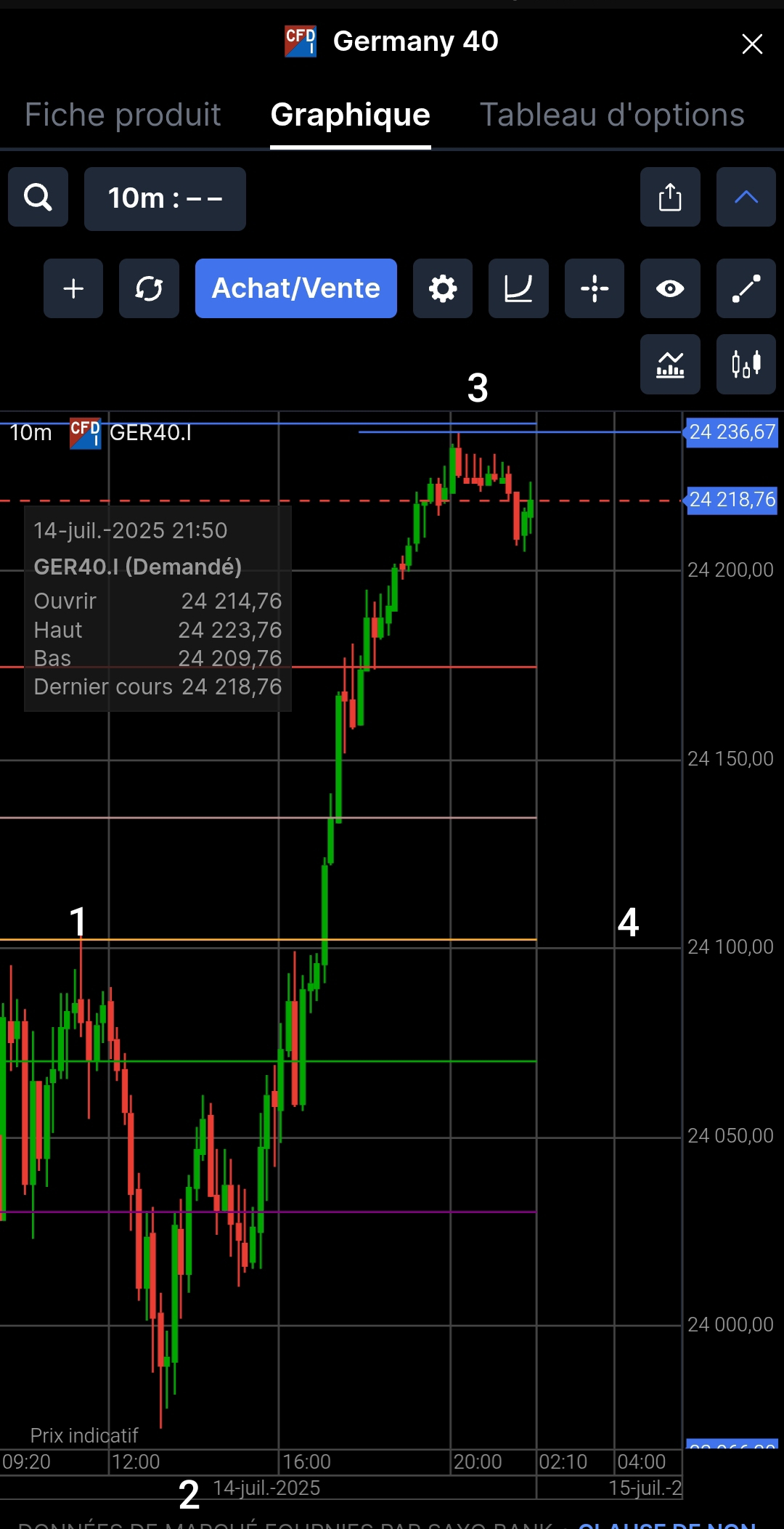The height and width of the screenshot is (1529, 784).
Task: Collapse the chart toolbar
Action: click(746, 198)
